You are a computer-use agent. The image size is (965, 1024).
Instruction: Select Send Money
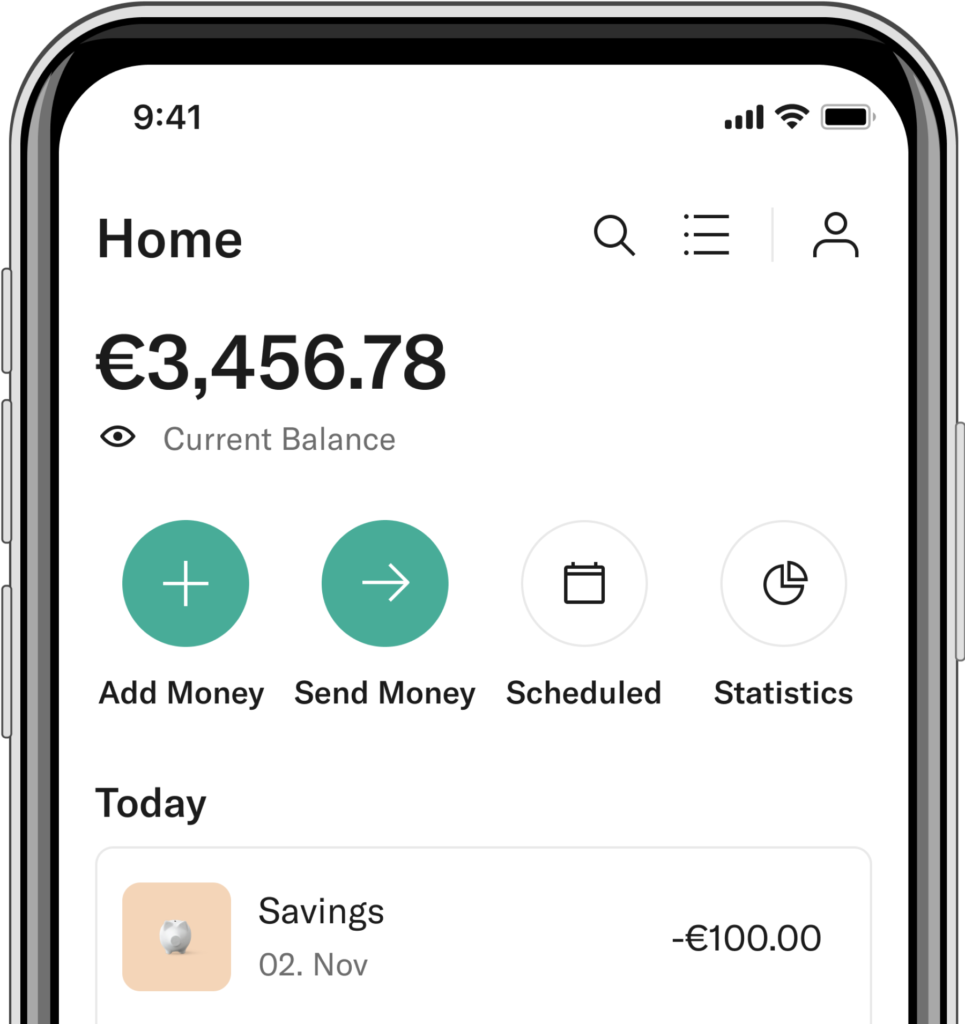coord(385,583)
